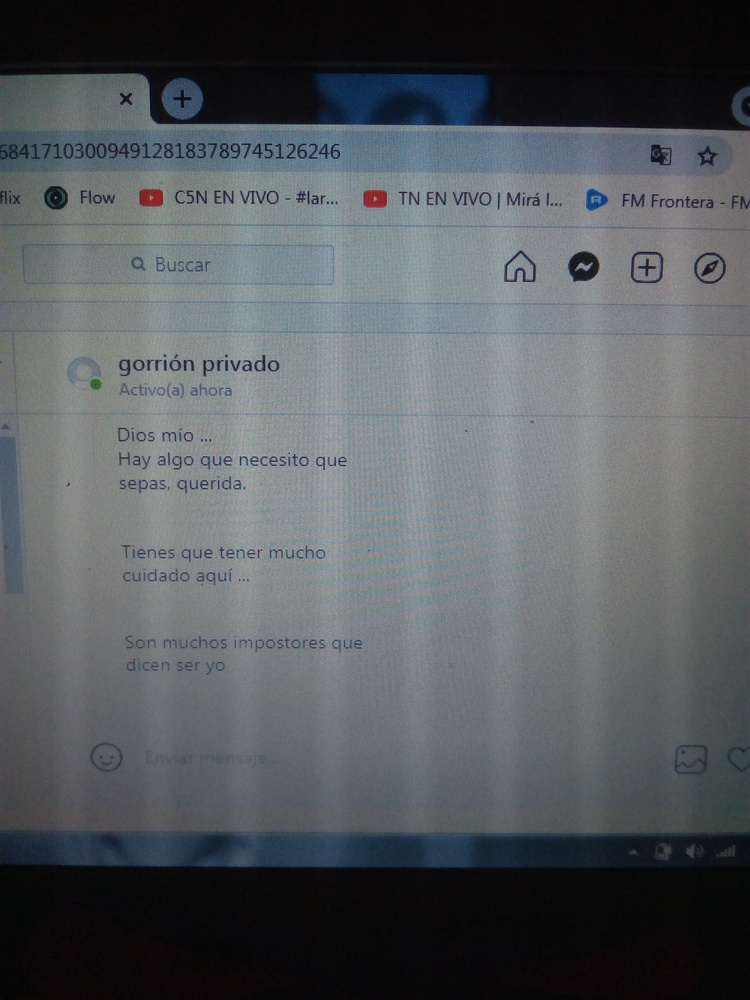Viewport: 750px width, 1000px height.
Task: Open the emoji picker
Action: [106, 757]
